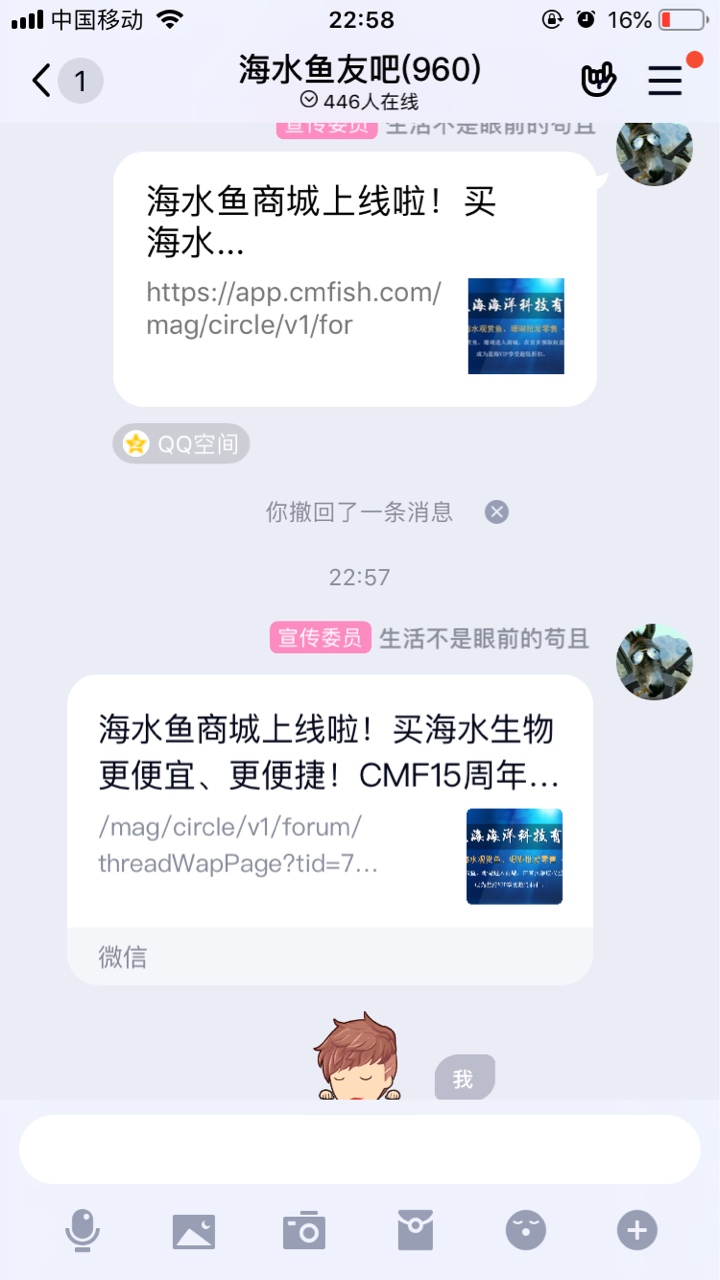Open the group settings menu

point(665,80)
